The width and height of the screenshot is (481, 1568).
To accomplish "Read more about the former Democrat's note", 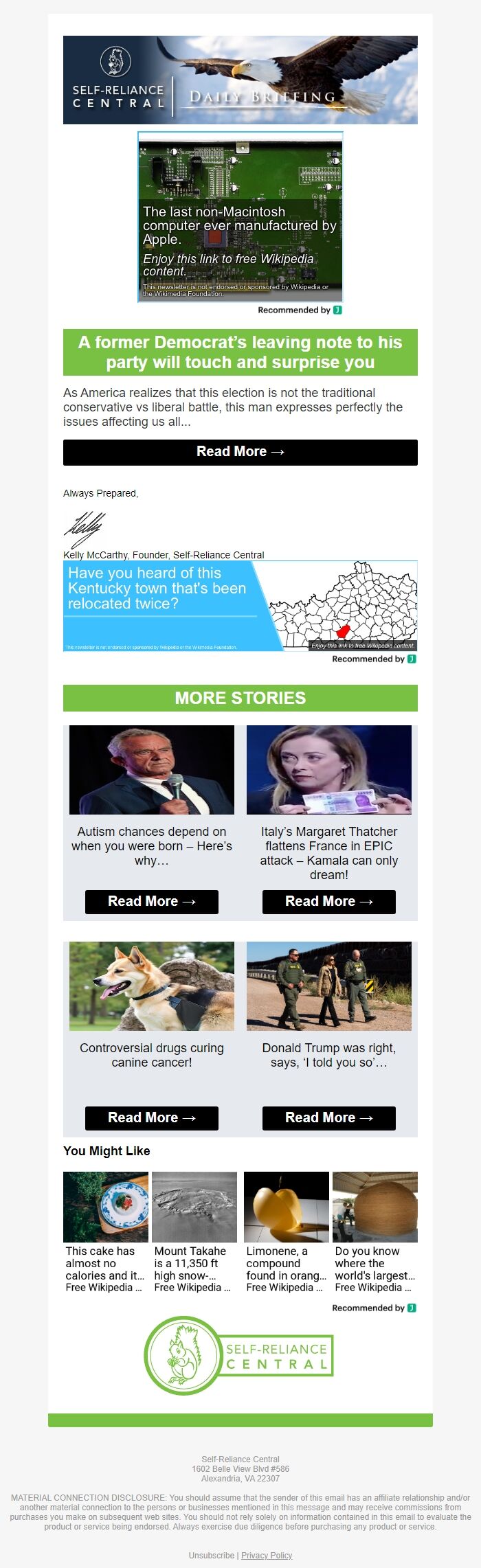I will tap(240, 452).
